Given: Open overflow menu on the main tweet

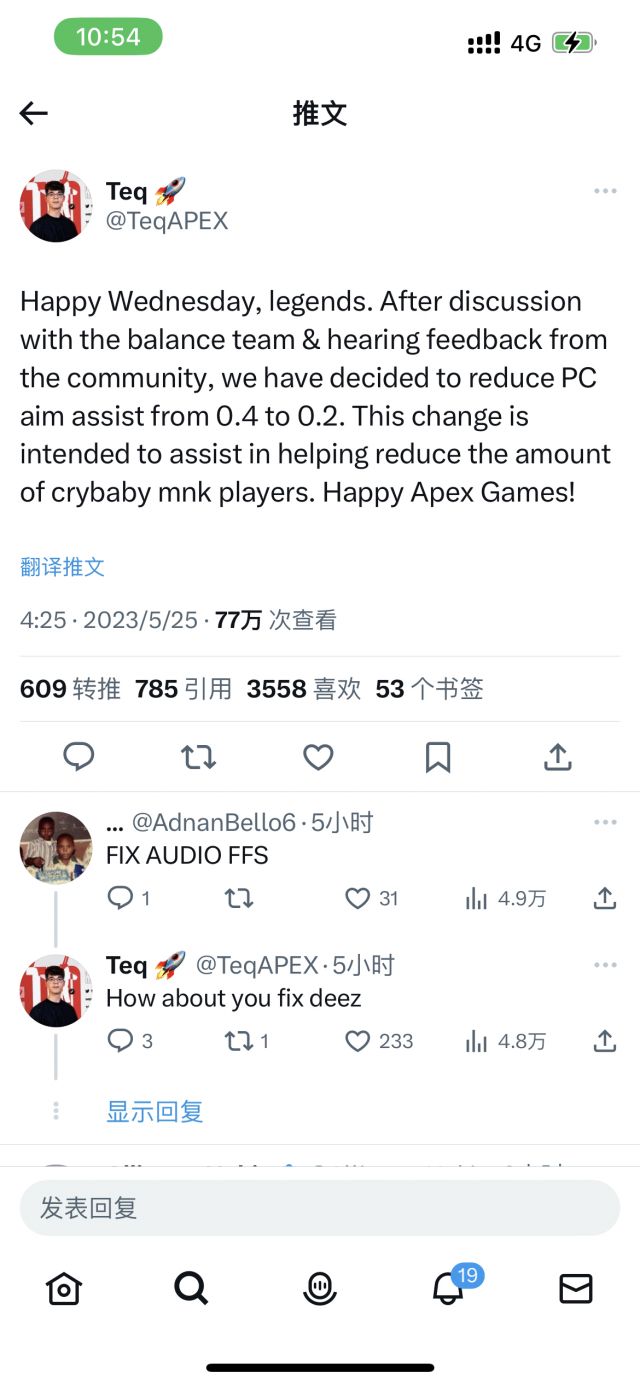Looking at the screenshot, I should coord(605,191).
